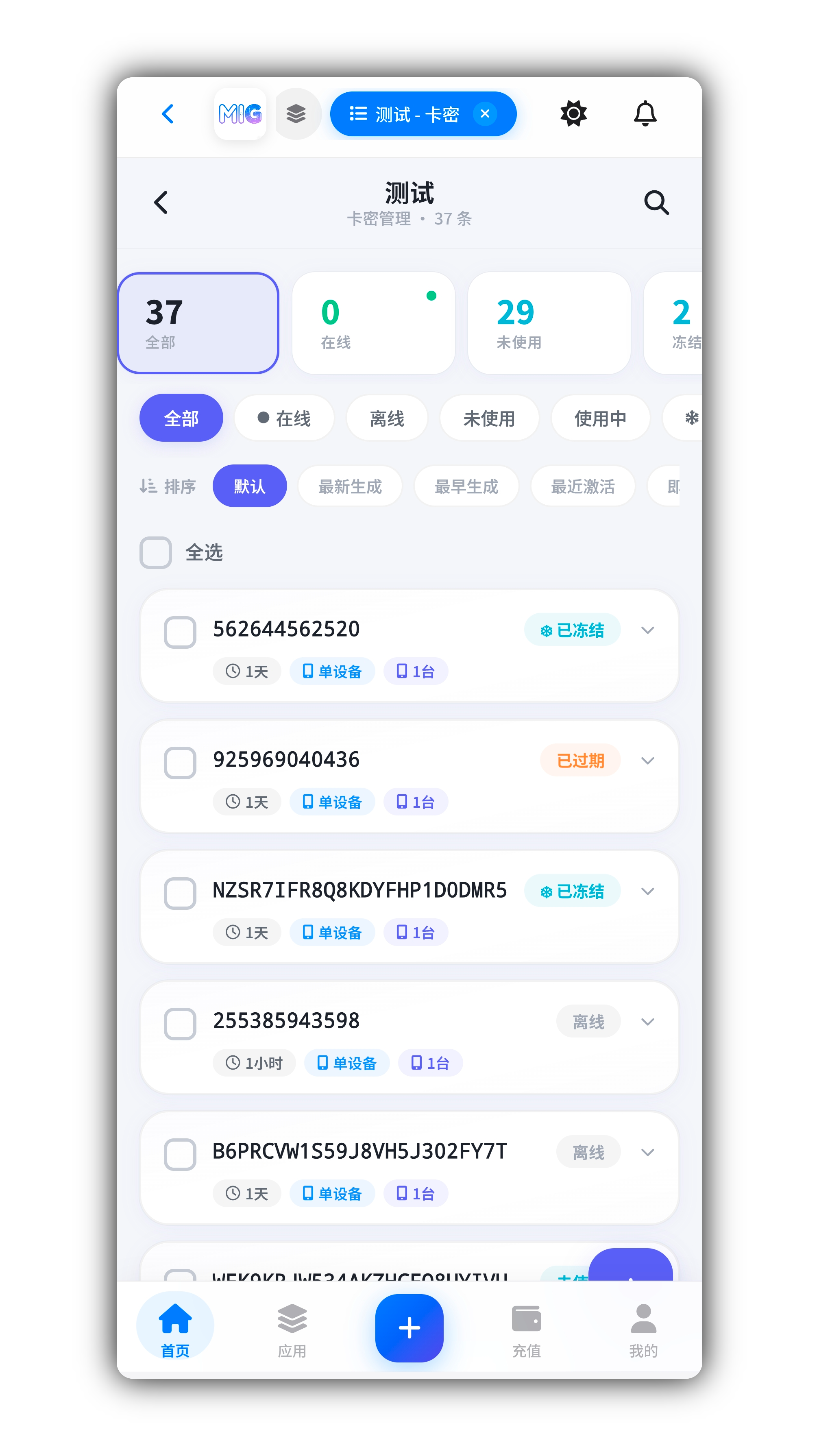
Task: Filter by 离线 chip
Action: 387,419
